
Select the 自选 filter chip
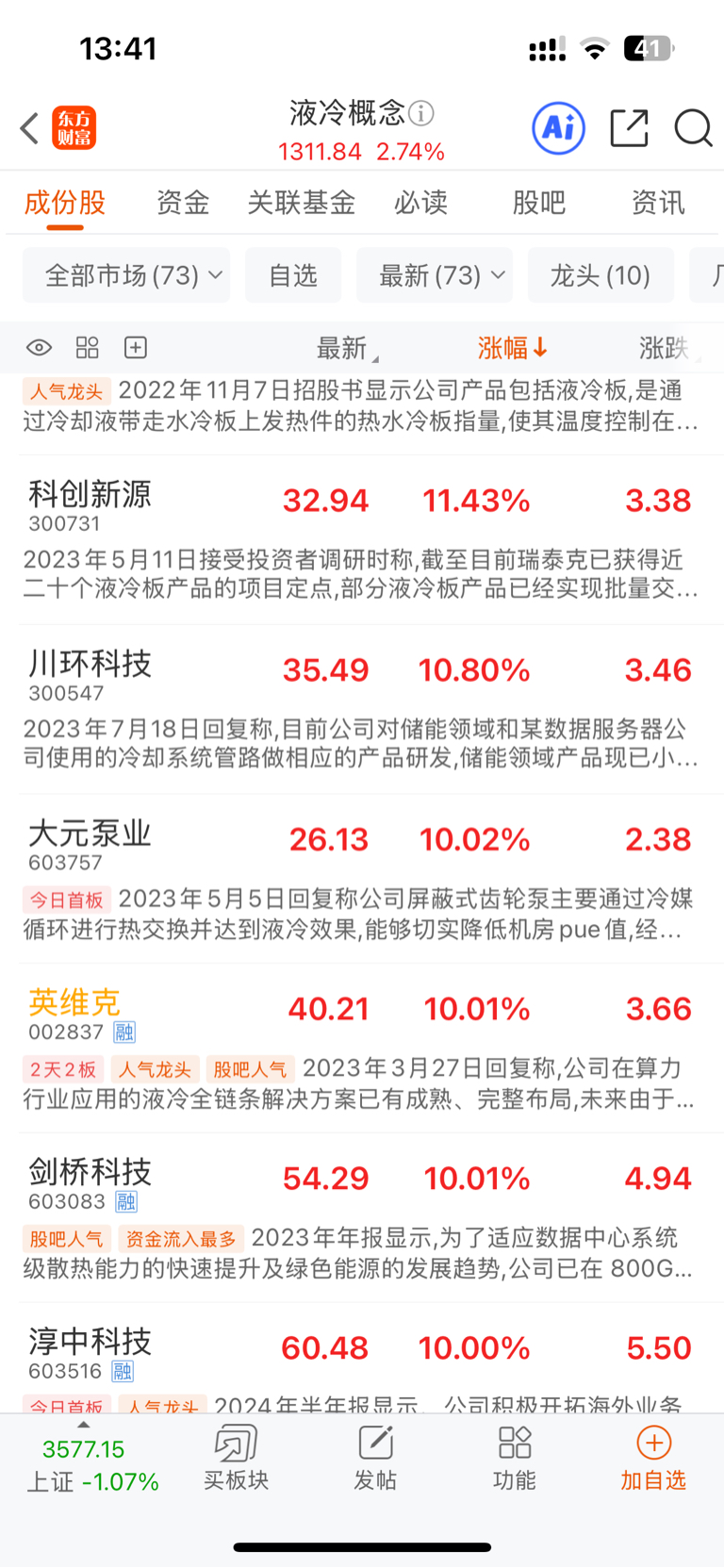[293, 275]
